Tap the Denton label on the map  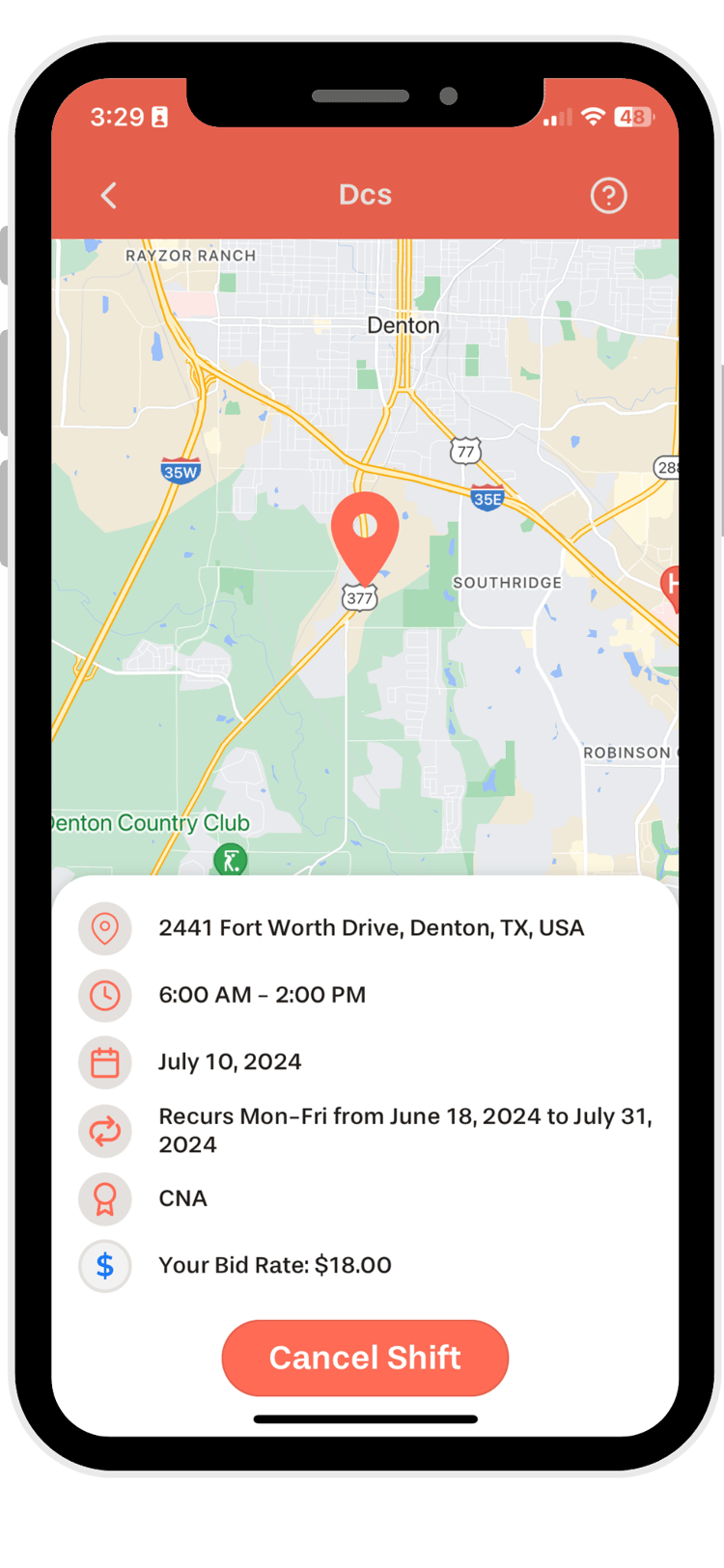point(404,325)
